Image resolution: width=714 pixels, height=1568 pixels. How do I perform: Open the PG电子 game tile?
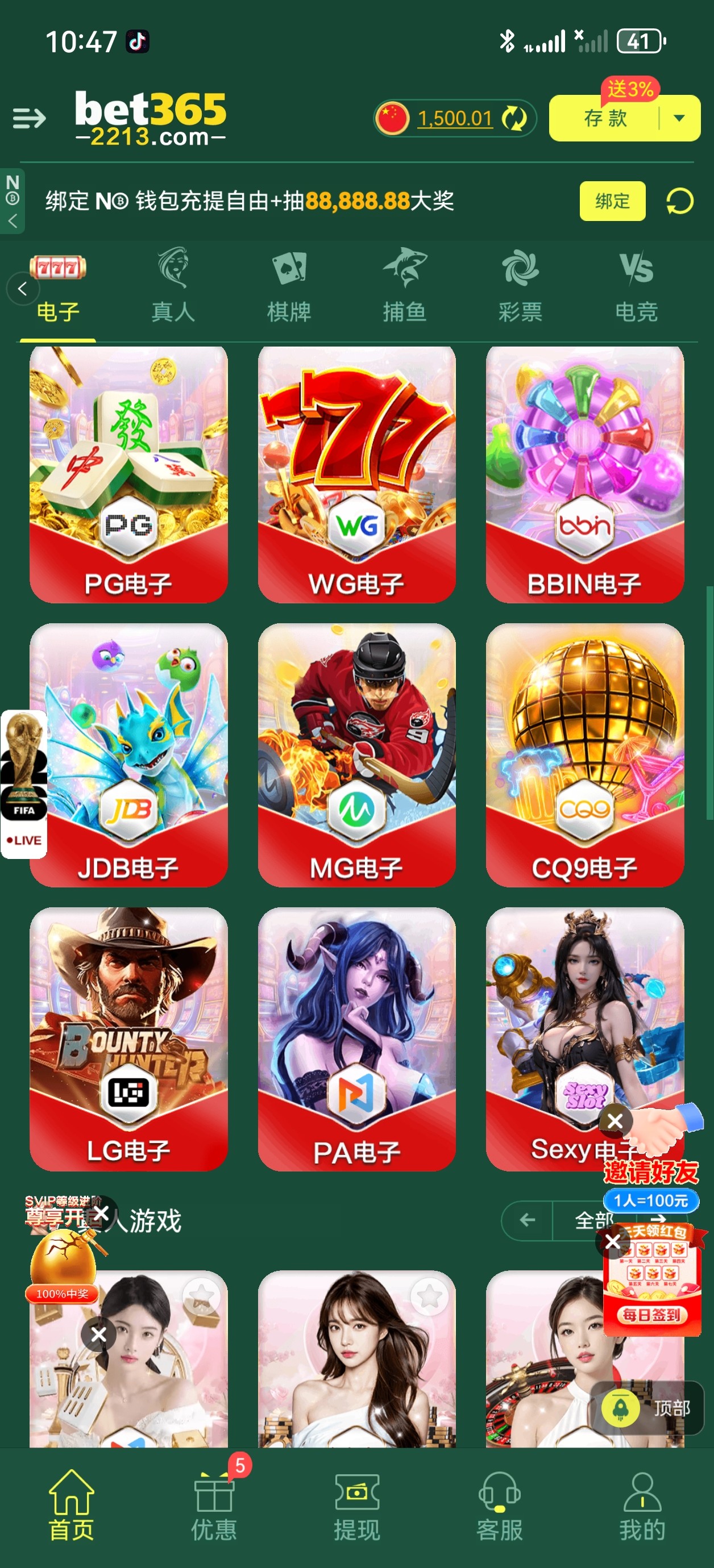pos(128,475)
